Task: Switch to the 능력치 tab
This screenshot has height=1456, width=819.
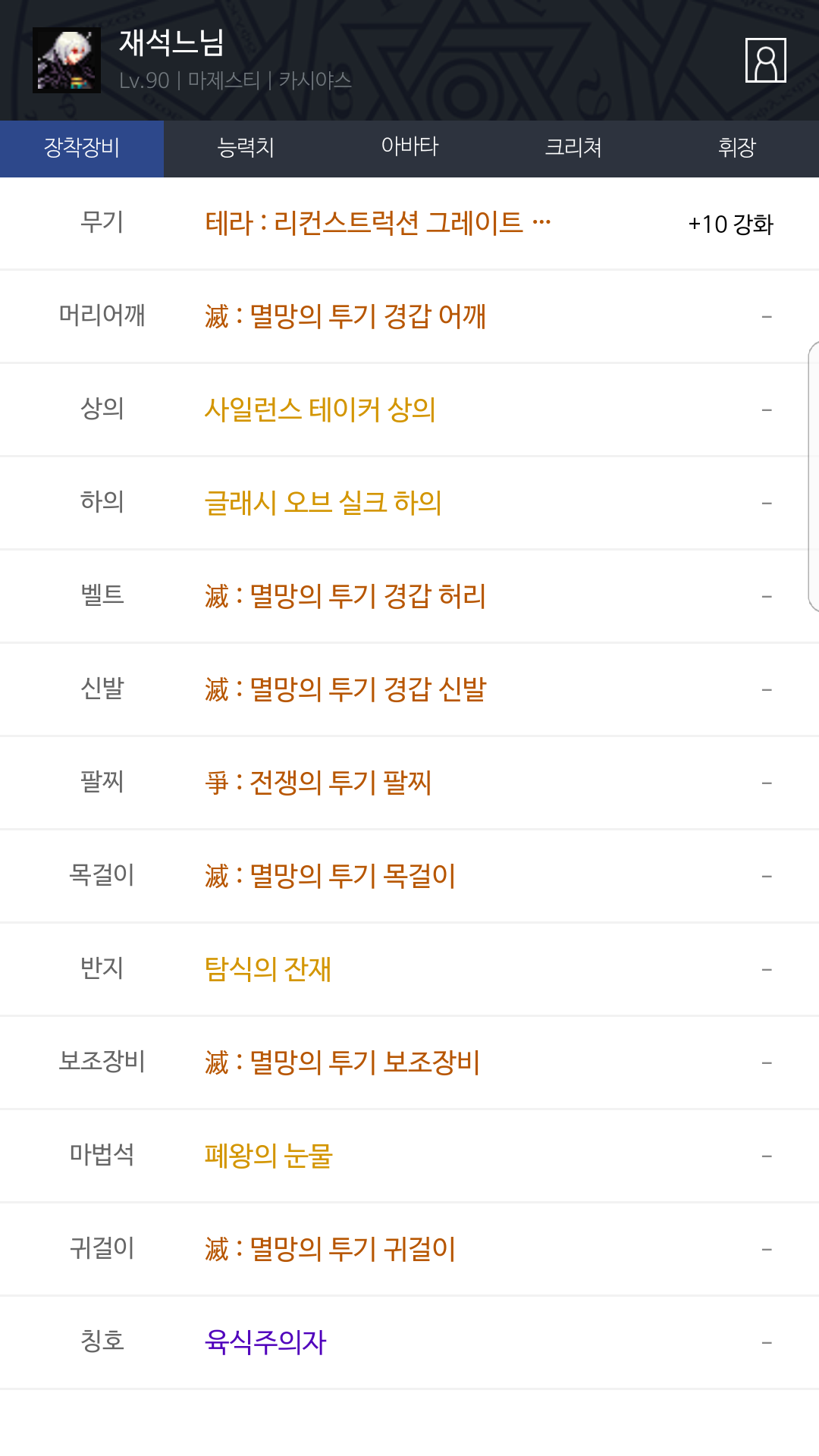Action: pos(246,148)
